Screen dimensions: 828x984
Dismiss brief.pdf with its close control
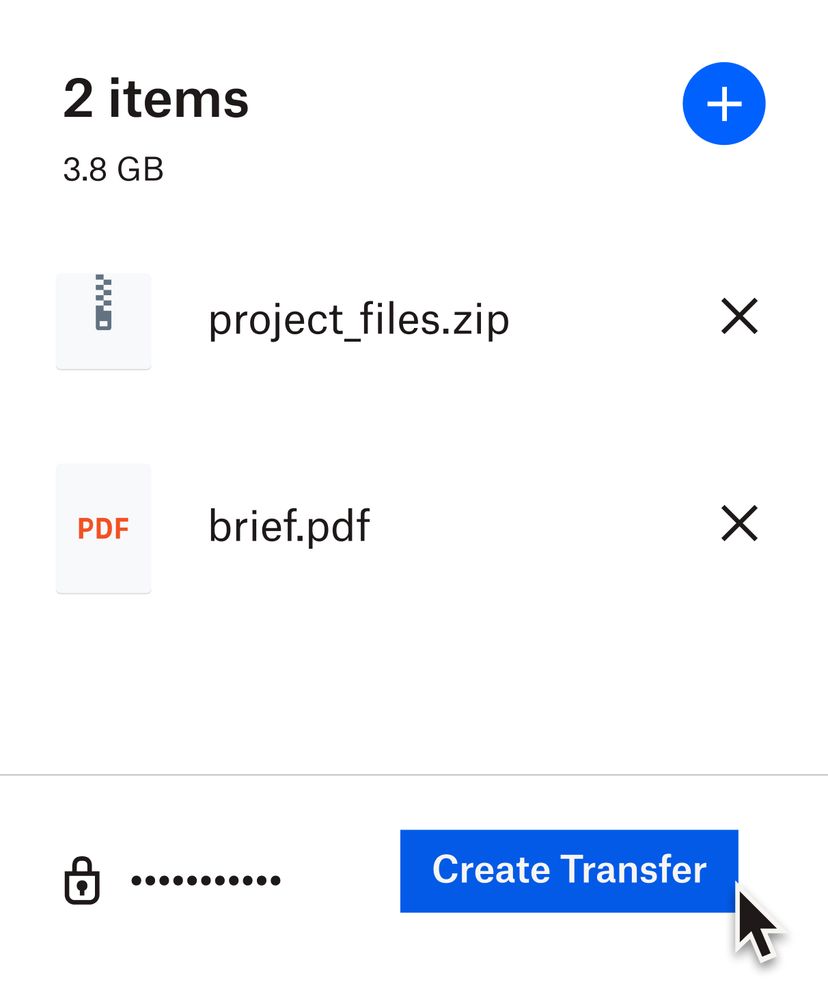(x=740, y=523)
